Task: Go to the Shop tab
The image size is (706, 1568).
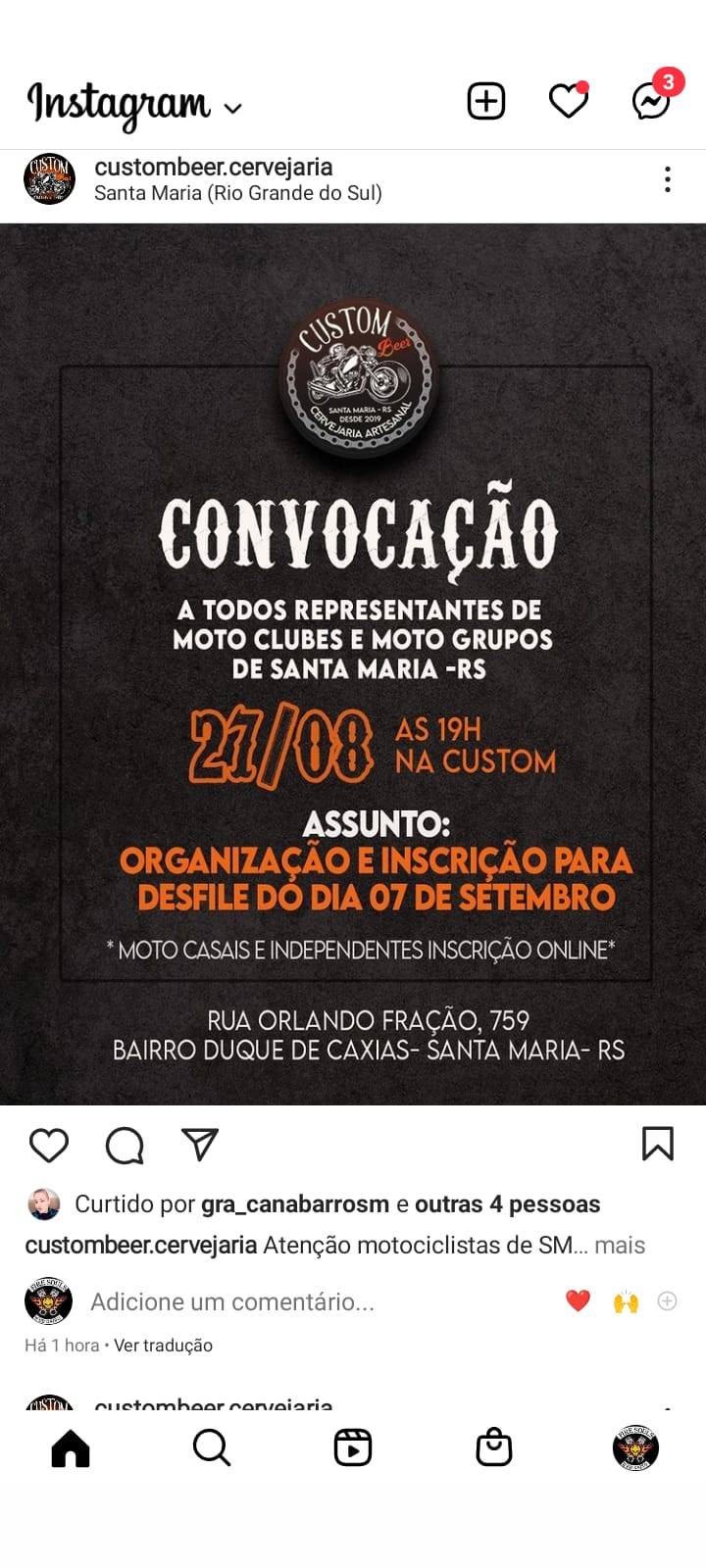Action: [x=494, y=1447]
